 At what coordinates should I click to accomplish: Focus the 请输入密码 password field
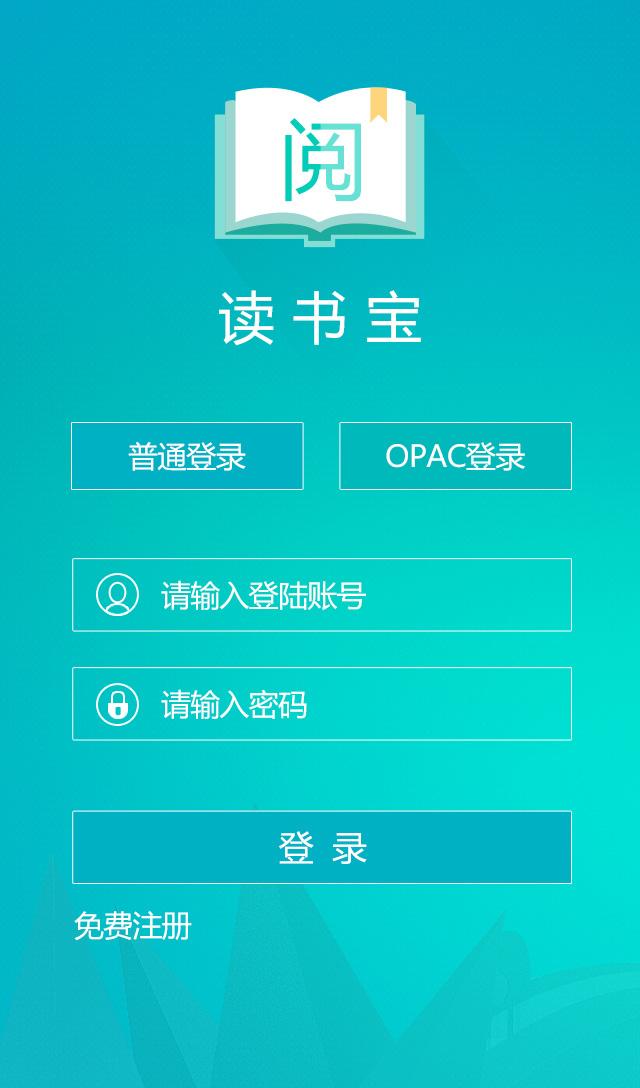pos(340,704)
